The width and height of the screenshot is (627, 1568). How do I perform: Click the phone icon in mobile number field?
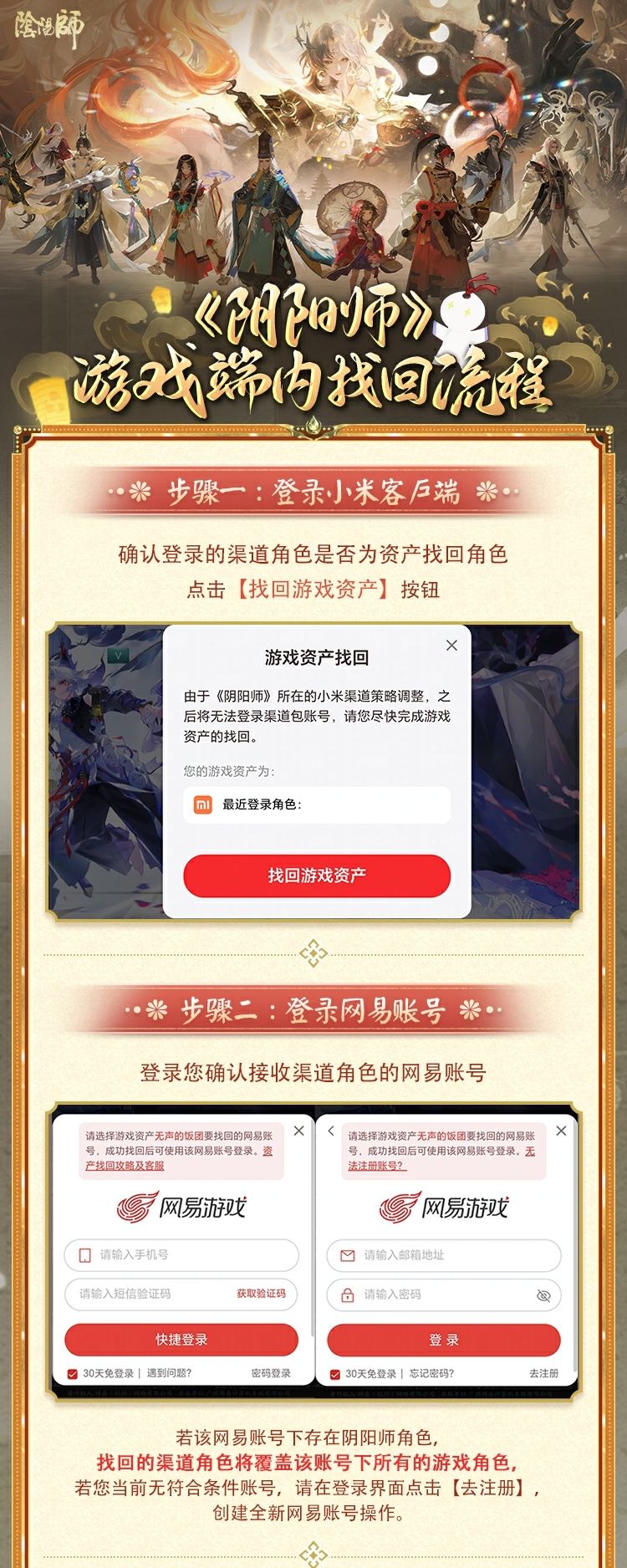(x=84, y=1254)
